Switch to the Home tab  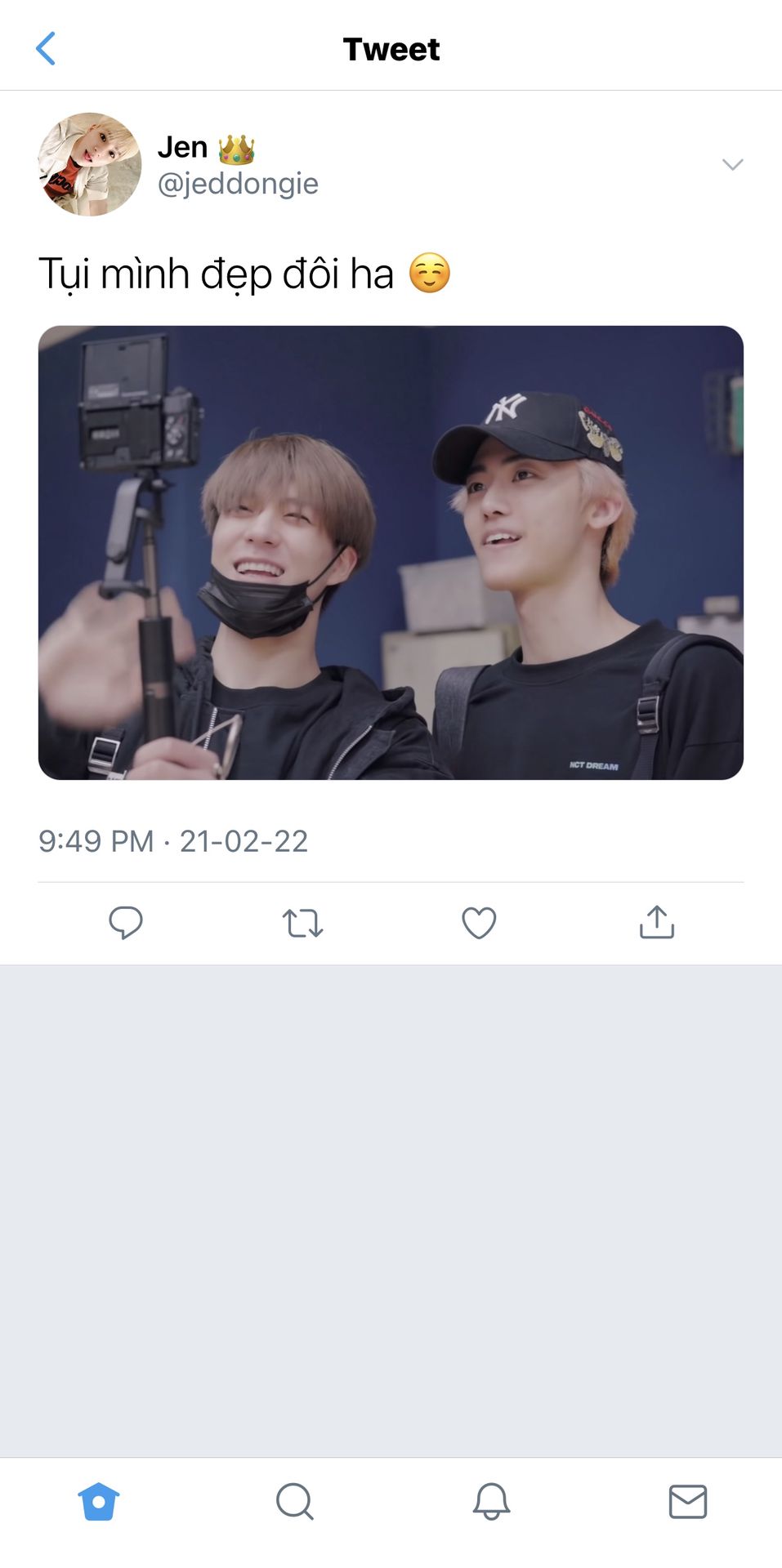tap(99, 1501)
